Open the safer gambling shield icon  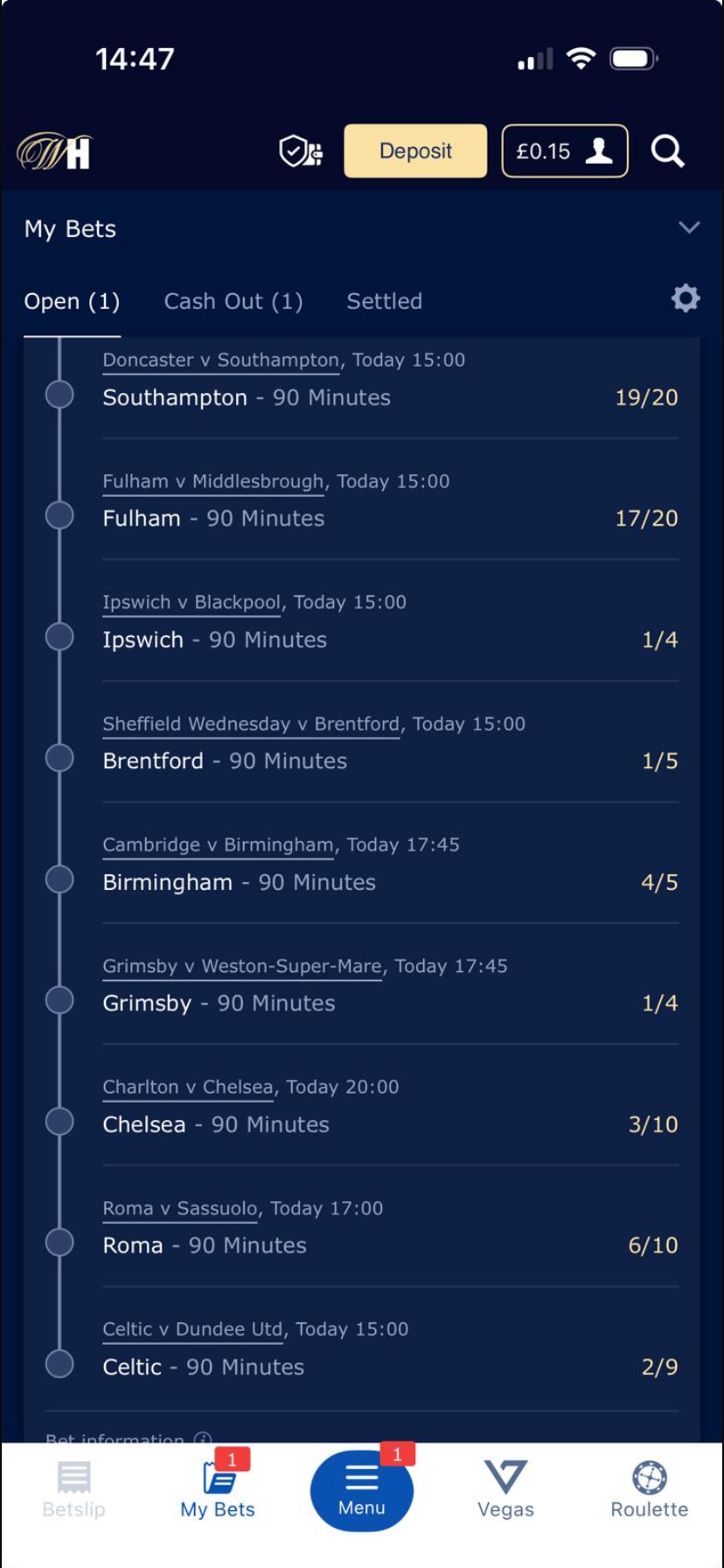[301, 151]
